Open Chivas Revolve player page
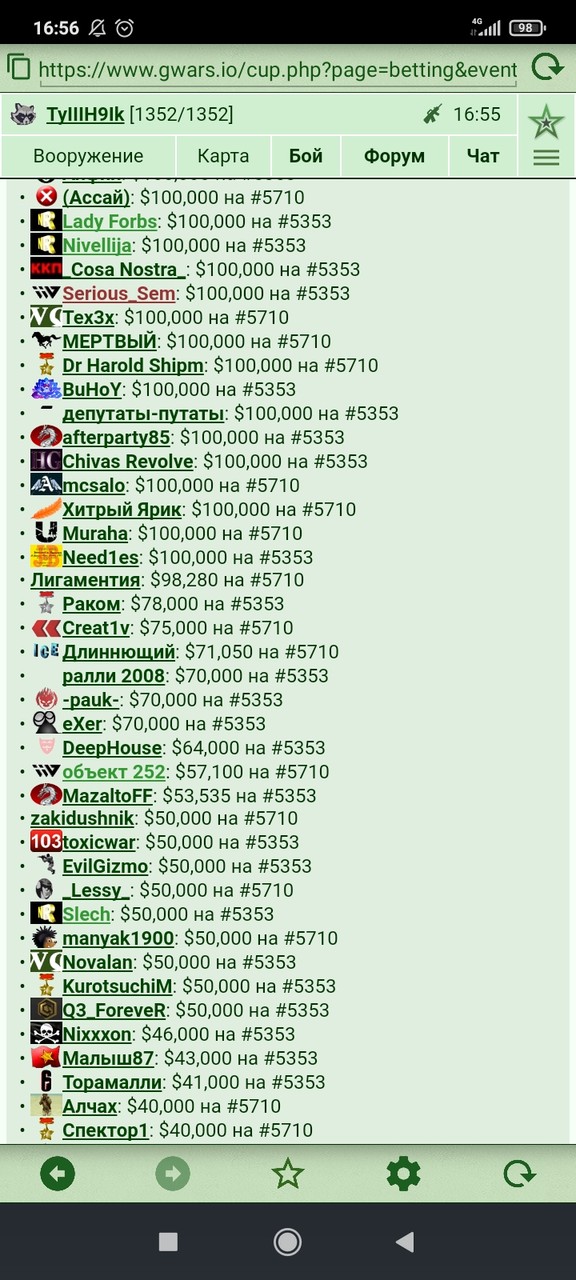This screenshot has height=1280, width=576. point(128,461)
